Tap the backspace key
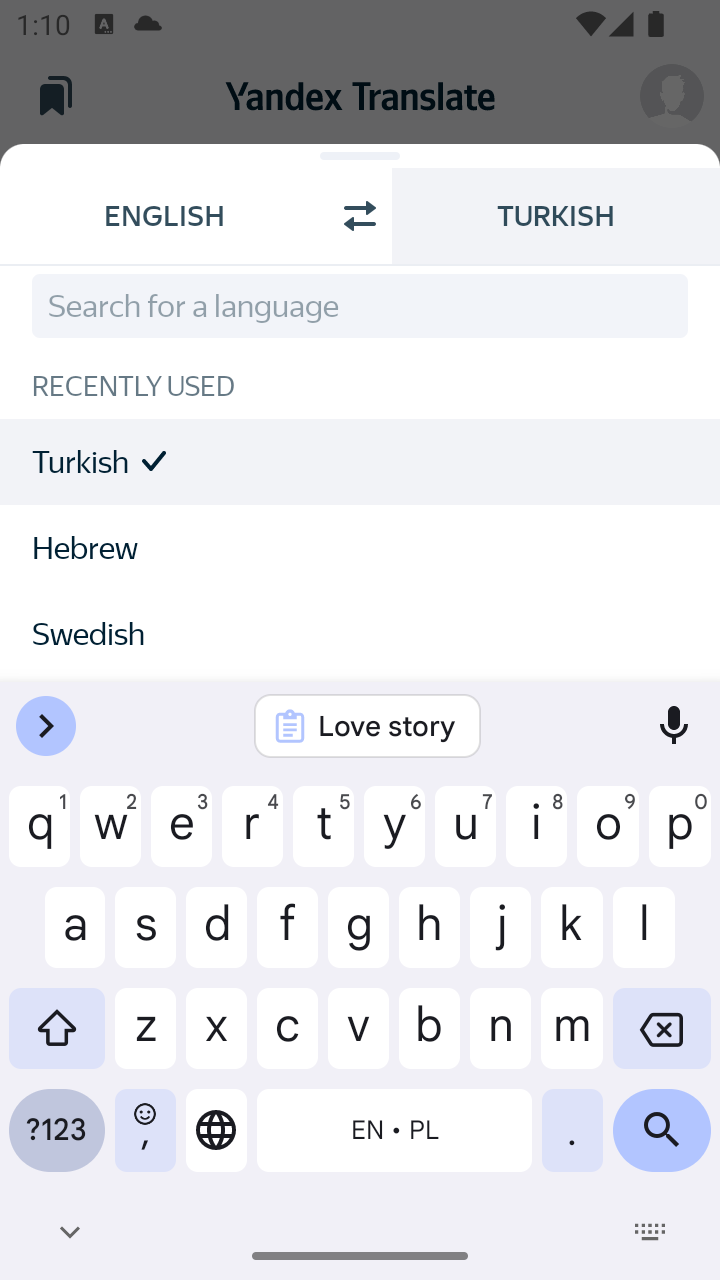This screenshot has width=720, height=1280. click(661, 1028)
